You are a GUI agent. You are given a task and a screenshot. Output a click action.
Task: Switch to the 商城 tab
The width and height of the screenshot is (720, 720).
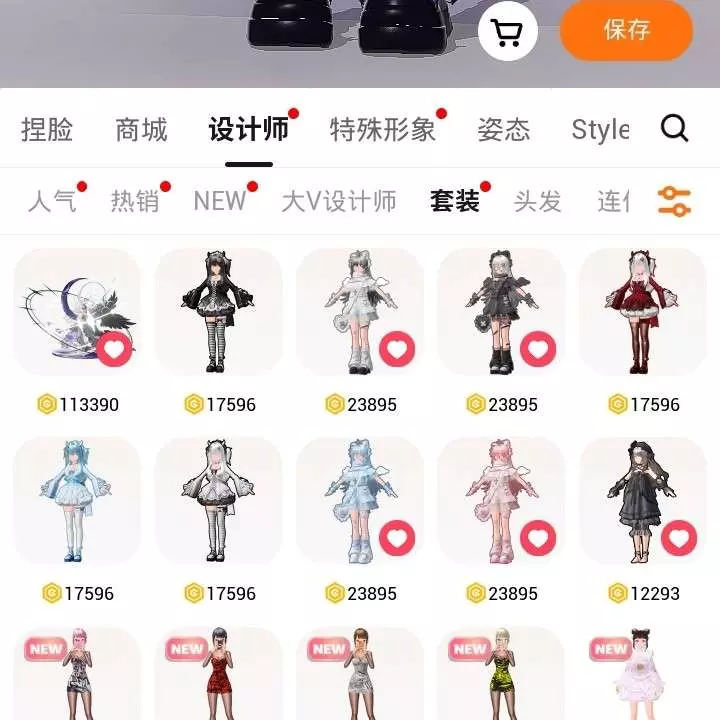[141, 130]
